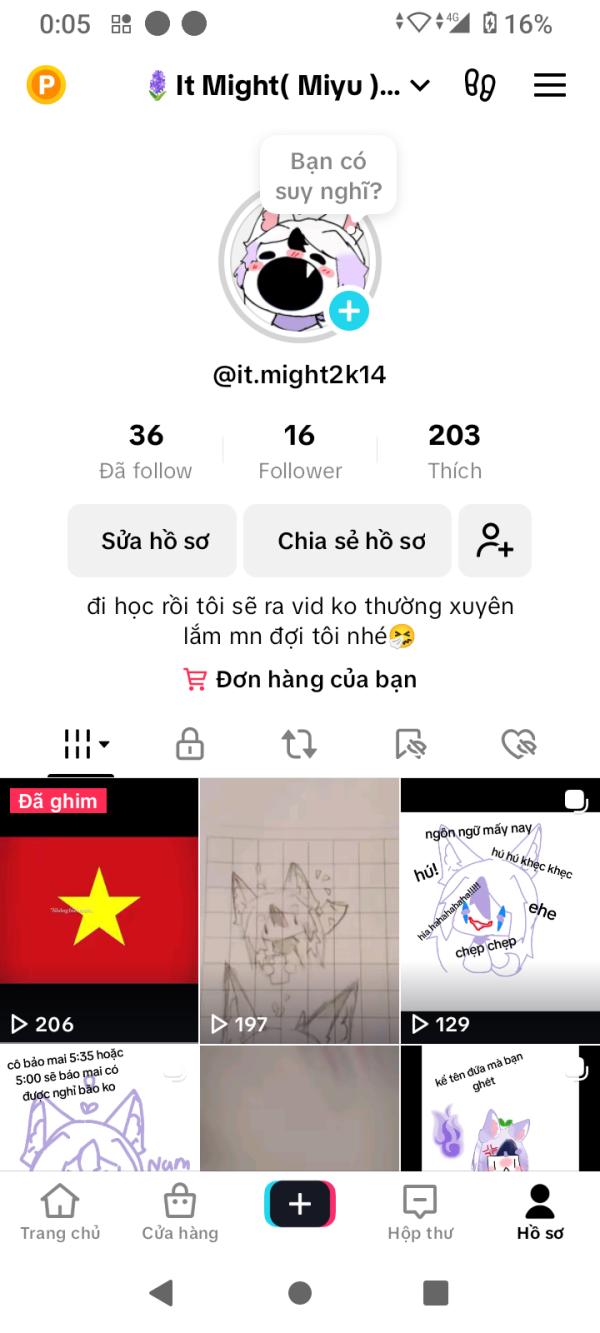Open the 'Hộp thư' inbox tab
This screenshot has height=1333, width=600.
(x=420, y=1211)
